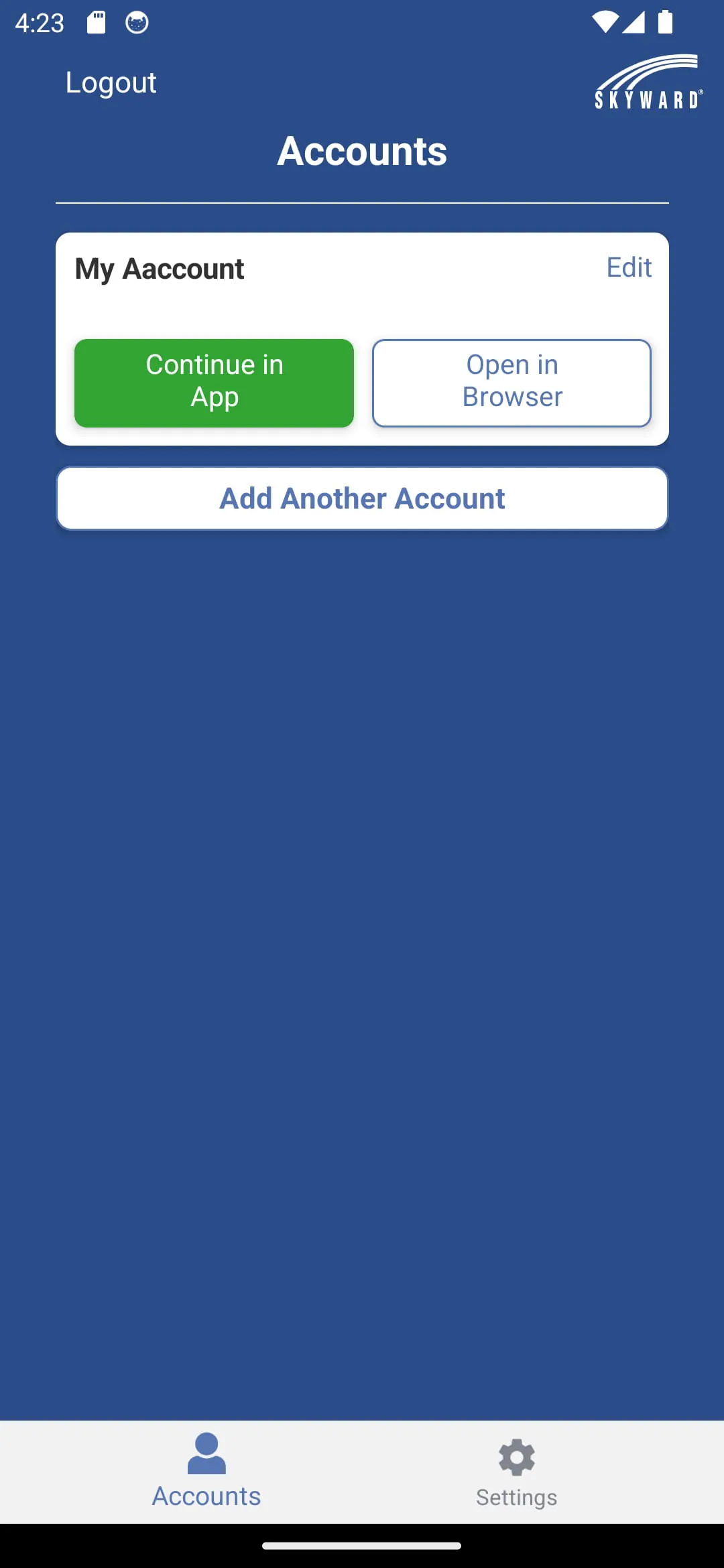724x1568 pixels.
Task: Click the Skyward logo
Action: click(x=648, y=80)
